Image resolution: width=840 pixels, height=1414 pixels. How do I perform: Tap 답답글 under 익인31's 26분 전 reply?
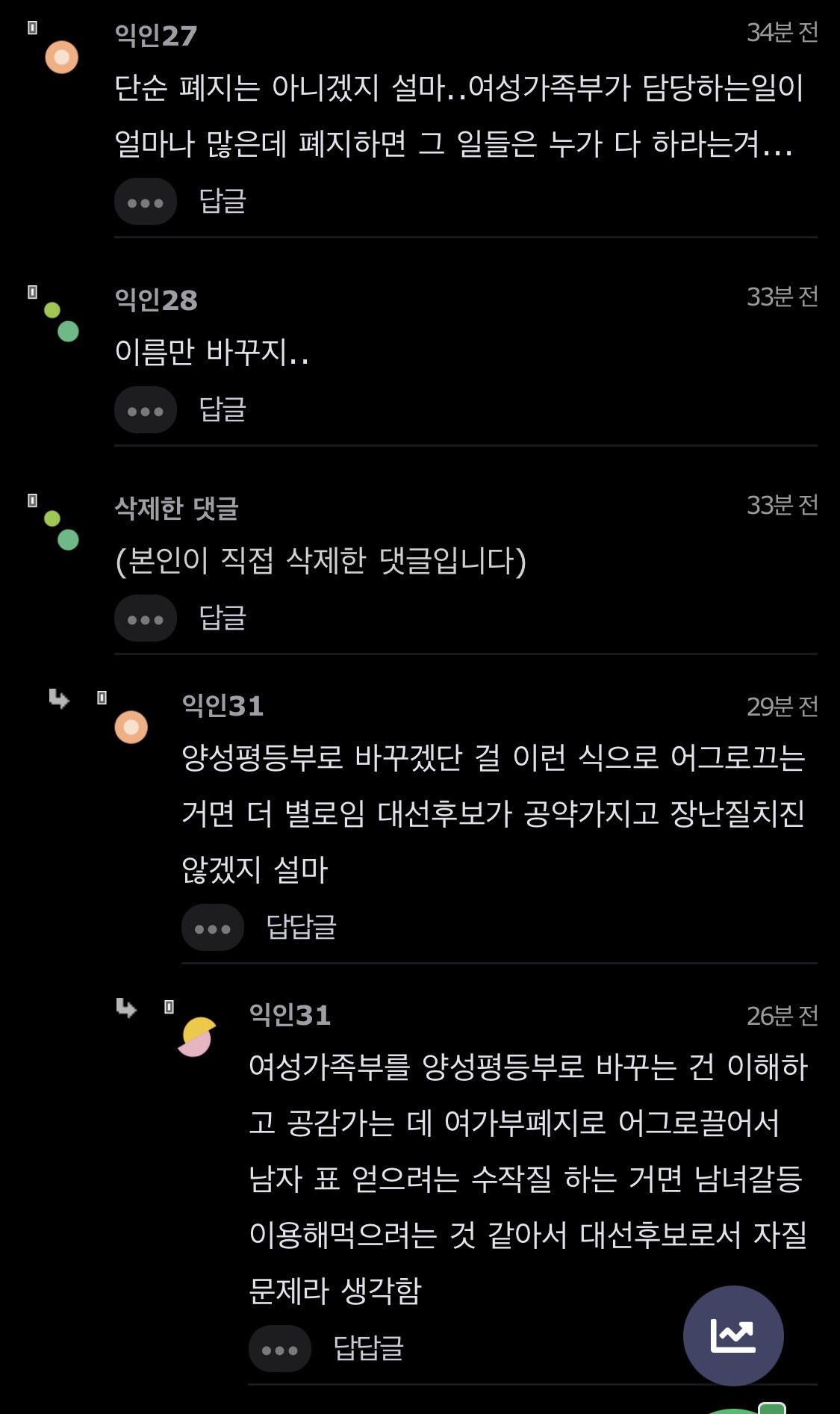pos(368,1348)
